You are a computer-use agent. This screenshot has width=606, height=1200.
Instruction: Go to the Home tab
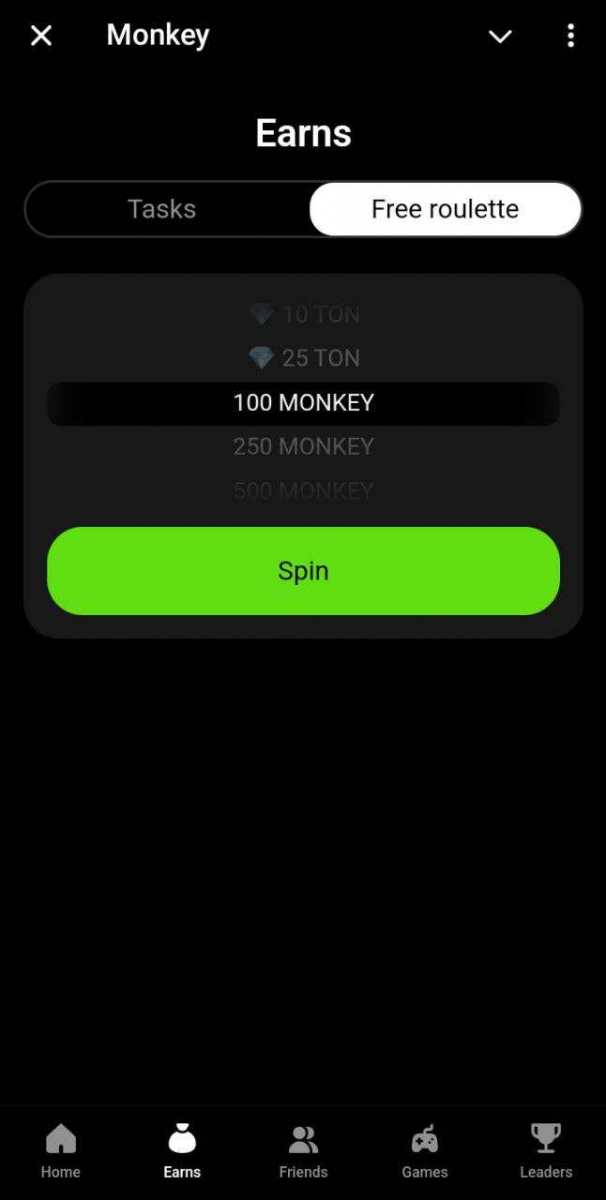click(x=61, y=1150)
